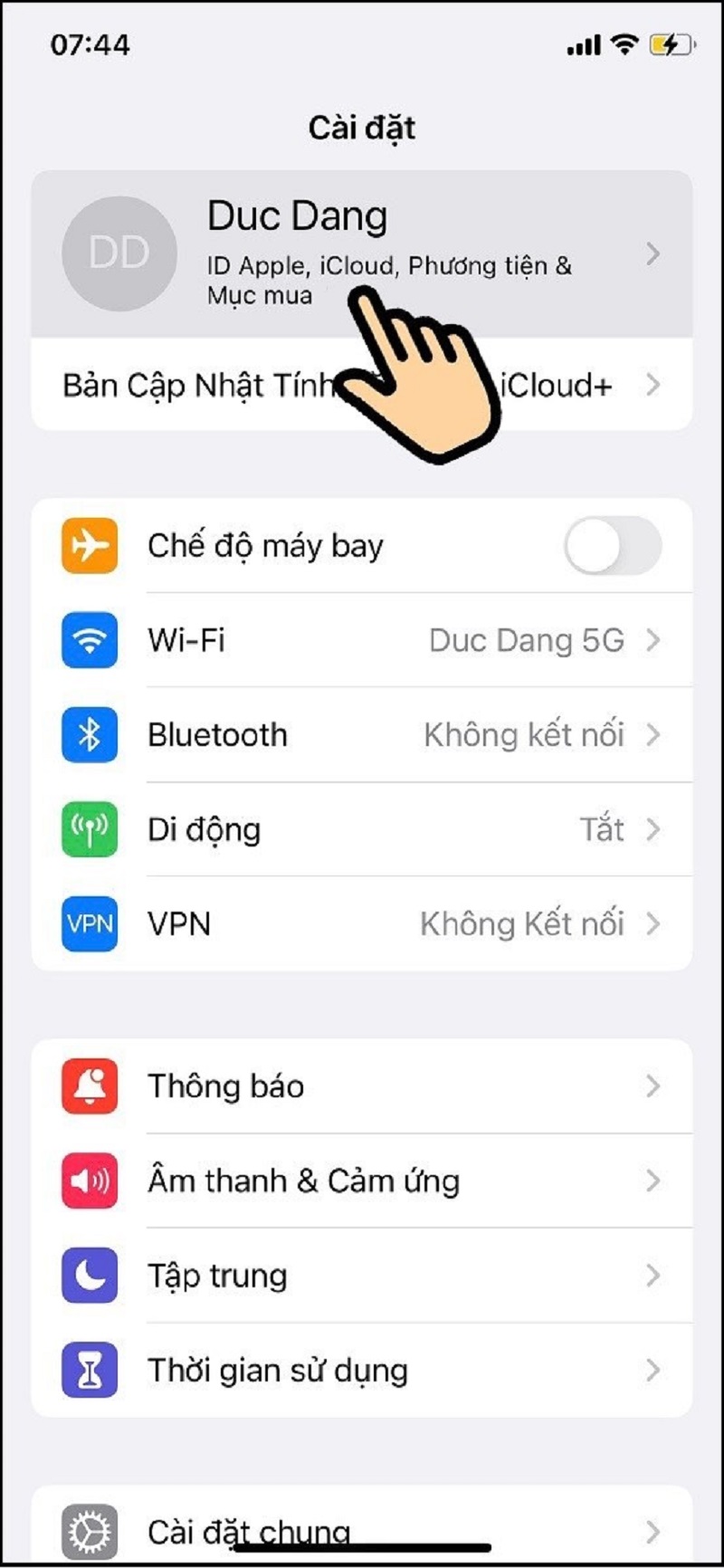The image size is (724, 1568).
Task: Select the Airplane Mode airplane icon
Action: (x=89, y=545)
